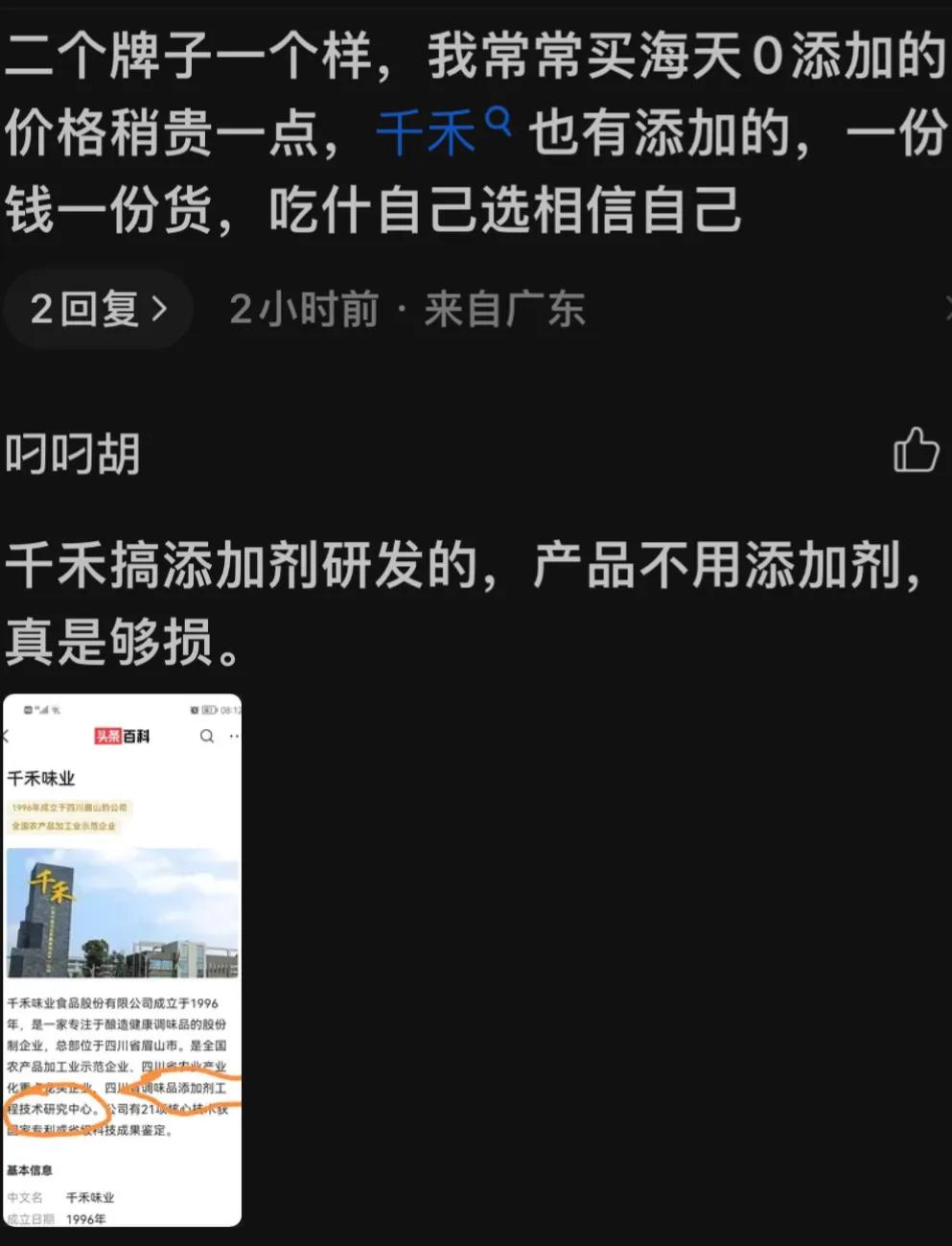Expand the 基本信息 section
This screenshot has height=1246, width=952.
point(31,1170)
